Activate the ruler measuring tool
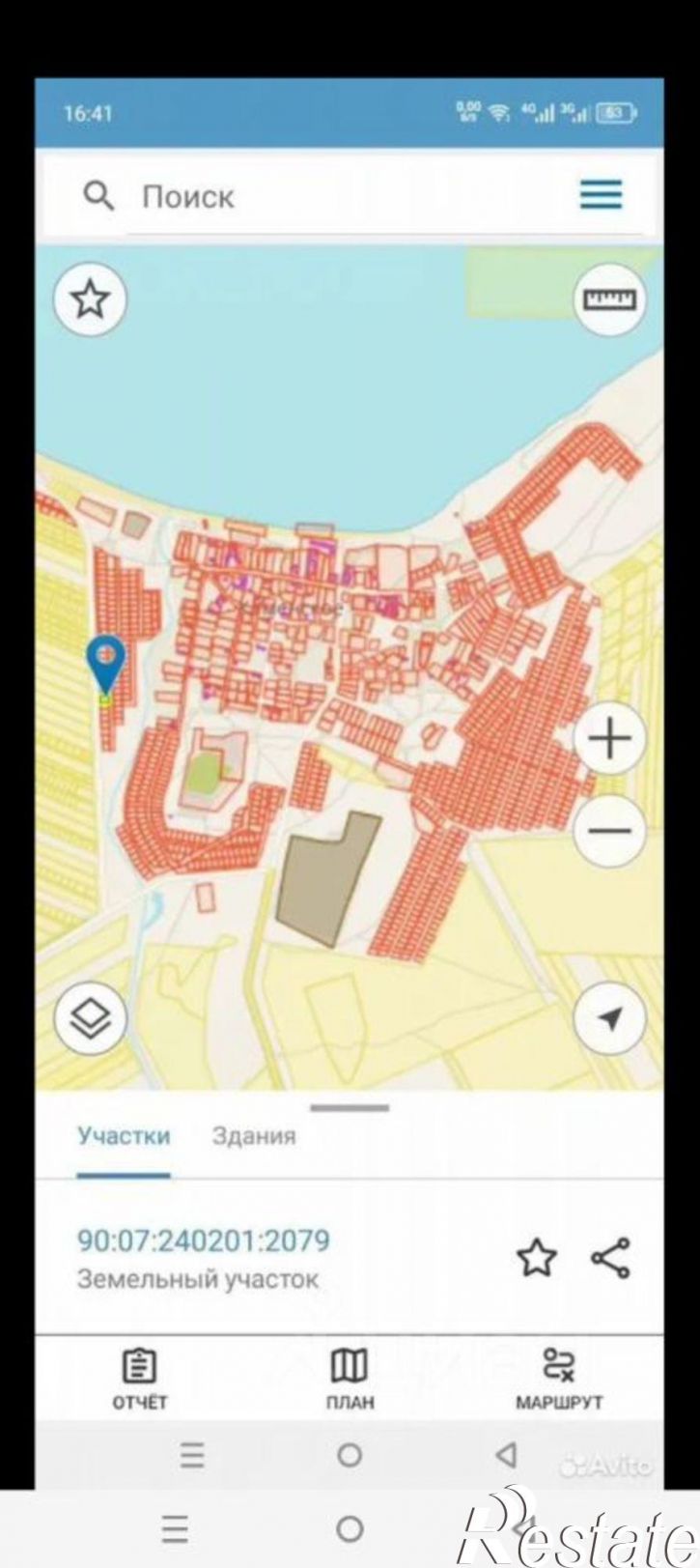700x1568 pixels. coord(608,299)
